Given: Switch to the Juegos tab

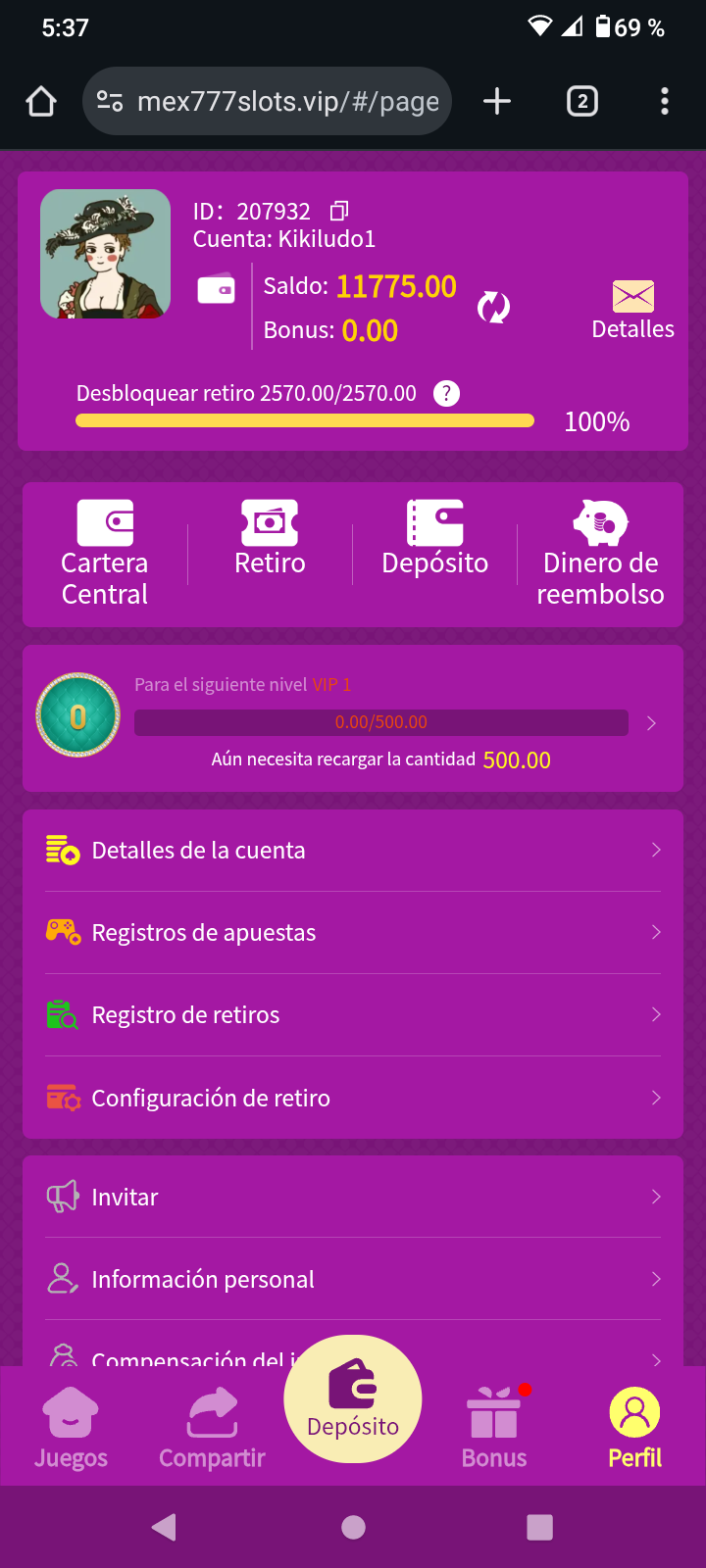Looking at the screenshot, I should click(x=71, y=1429).
